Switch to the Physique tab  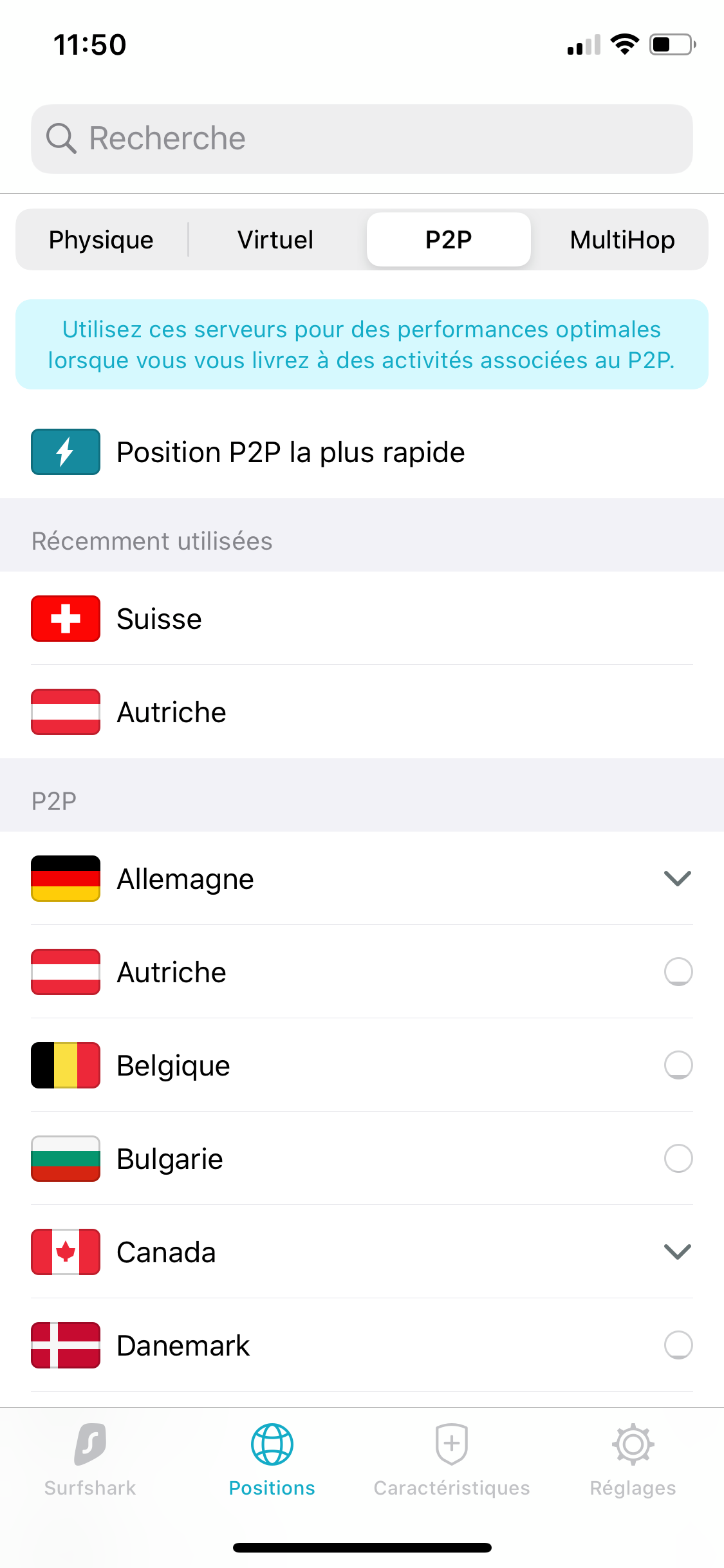click(x=101, y=239)
